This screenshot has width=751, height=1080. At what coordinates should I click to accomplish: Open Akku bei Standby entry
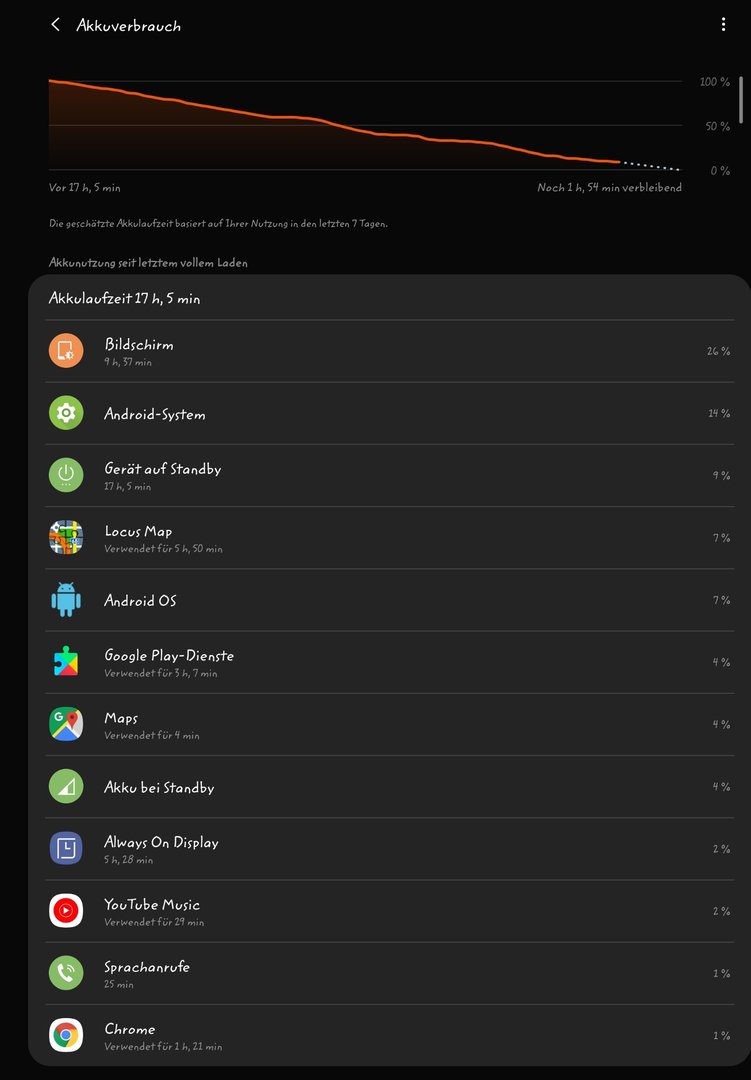coord(388,787)
